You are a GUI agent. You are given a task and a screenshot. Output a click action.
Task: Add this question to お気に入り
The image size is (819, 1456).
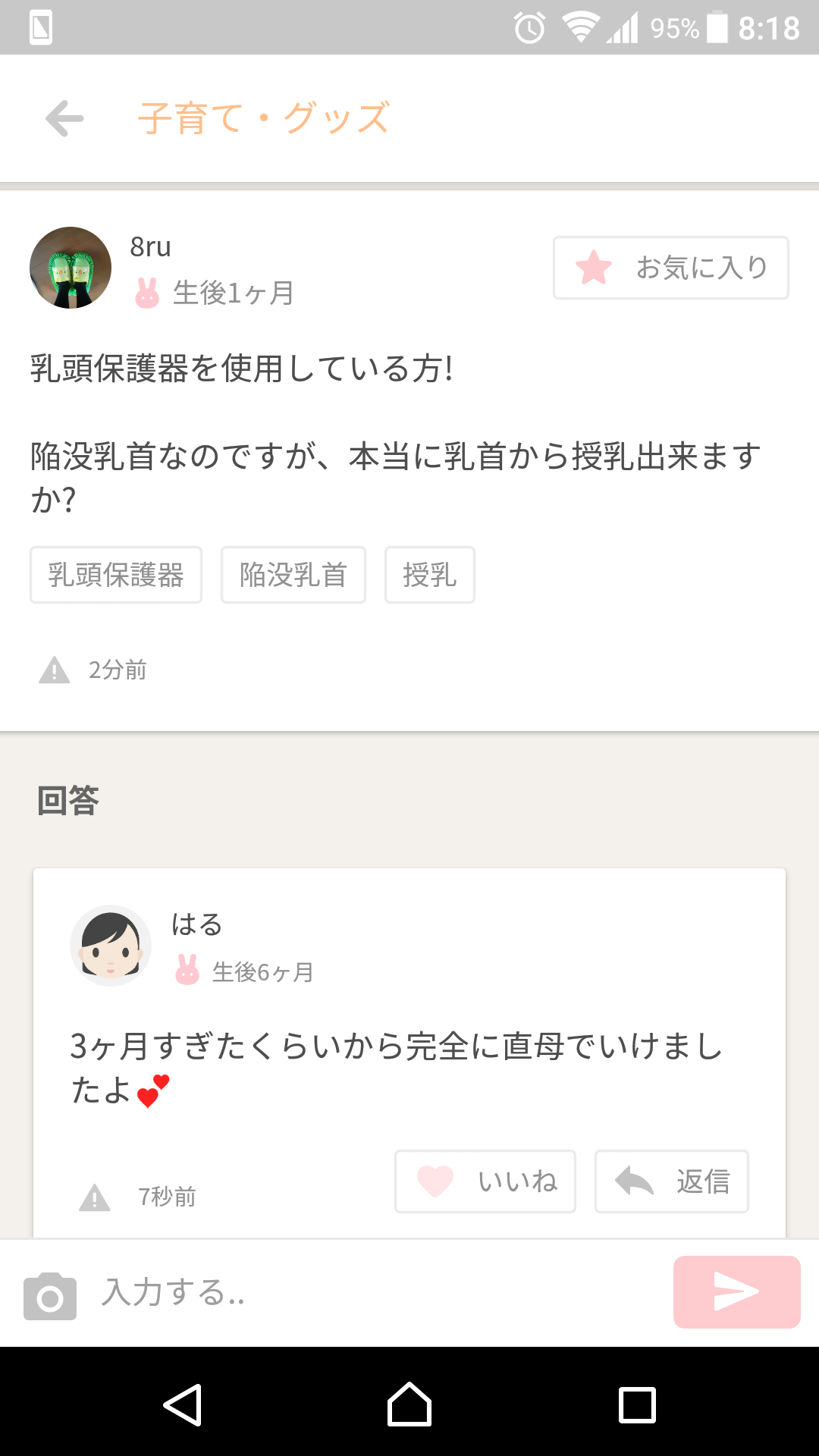coord(670,268)
